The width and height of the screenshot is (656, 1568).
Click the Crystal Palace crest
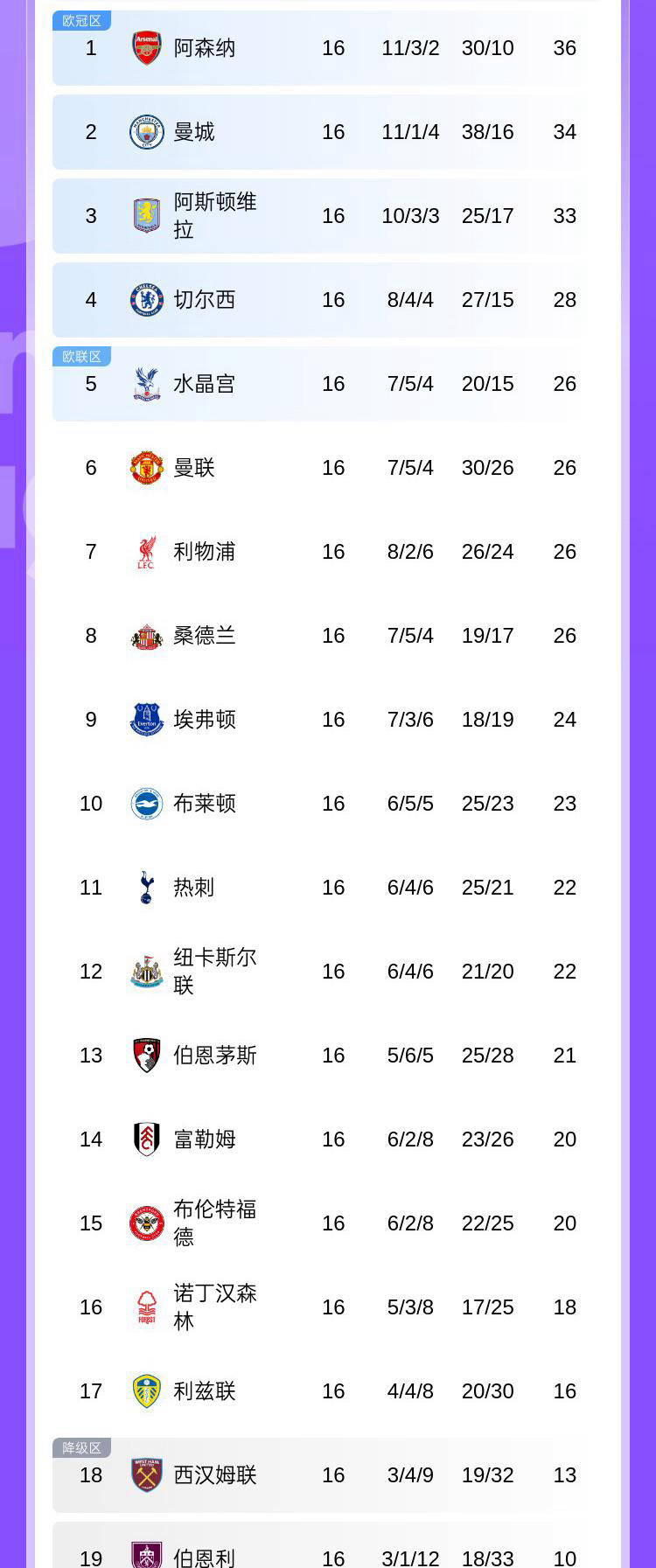pyautogui.click(x=146, y=383)
